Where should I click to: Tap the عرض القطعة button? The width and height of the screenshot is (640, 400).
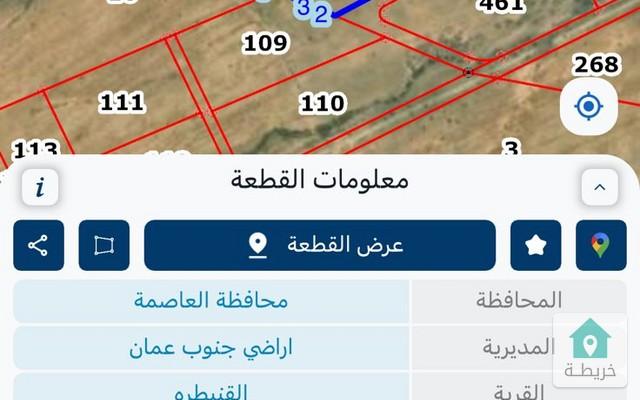pos(320,245)
